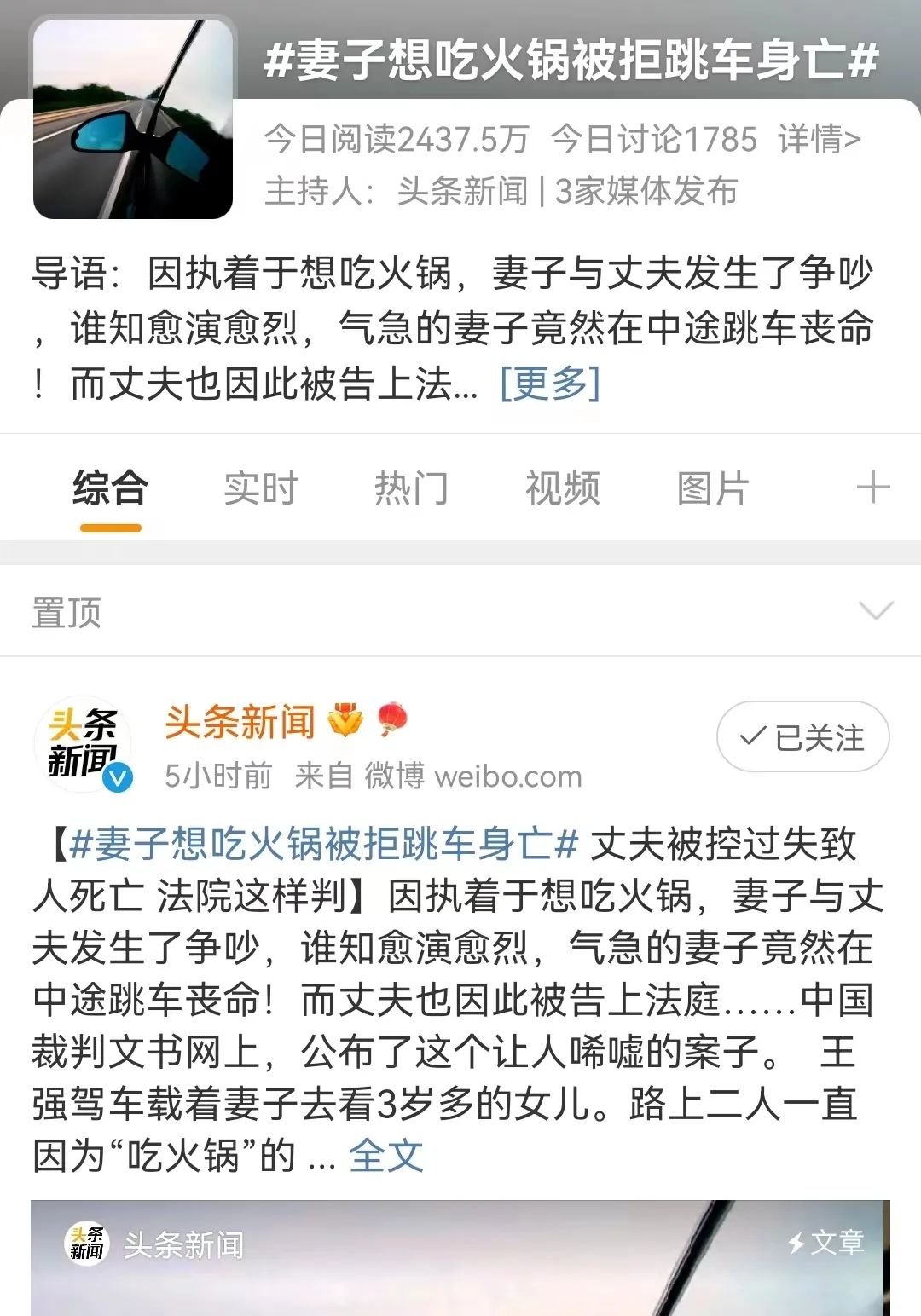This screenshot has width=921, height=1316.
Task: Expand the intro with 更多
Action: [x=550, y=383]
